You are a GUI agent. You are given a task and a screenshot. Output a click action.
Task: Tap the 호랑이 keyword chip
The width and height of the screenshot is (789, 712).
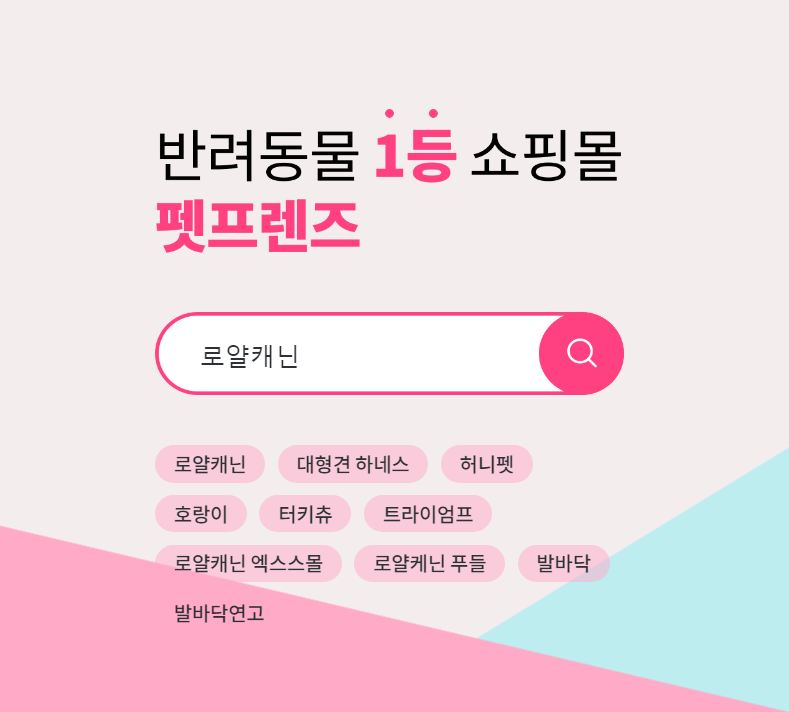point(200,514)
